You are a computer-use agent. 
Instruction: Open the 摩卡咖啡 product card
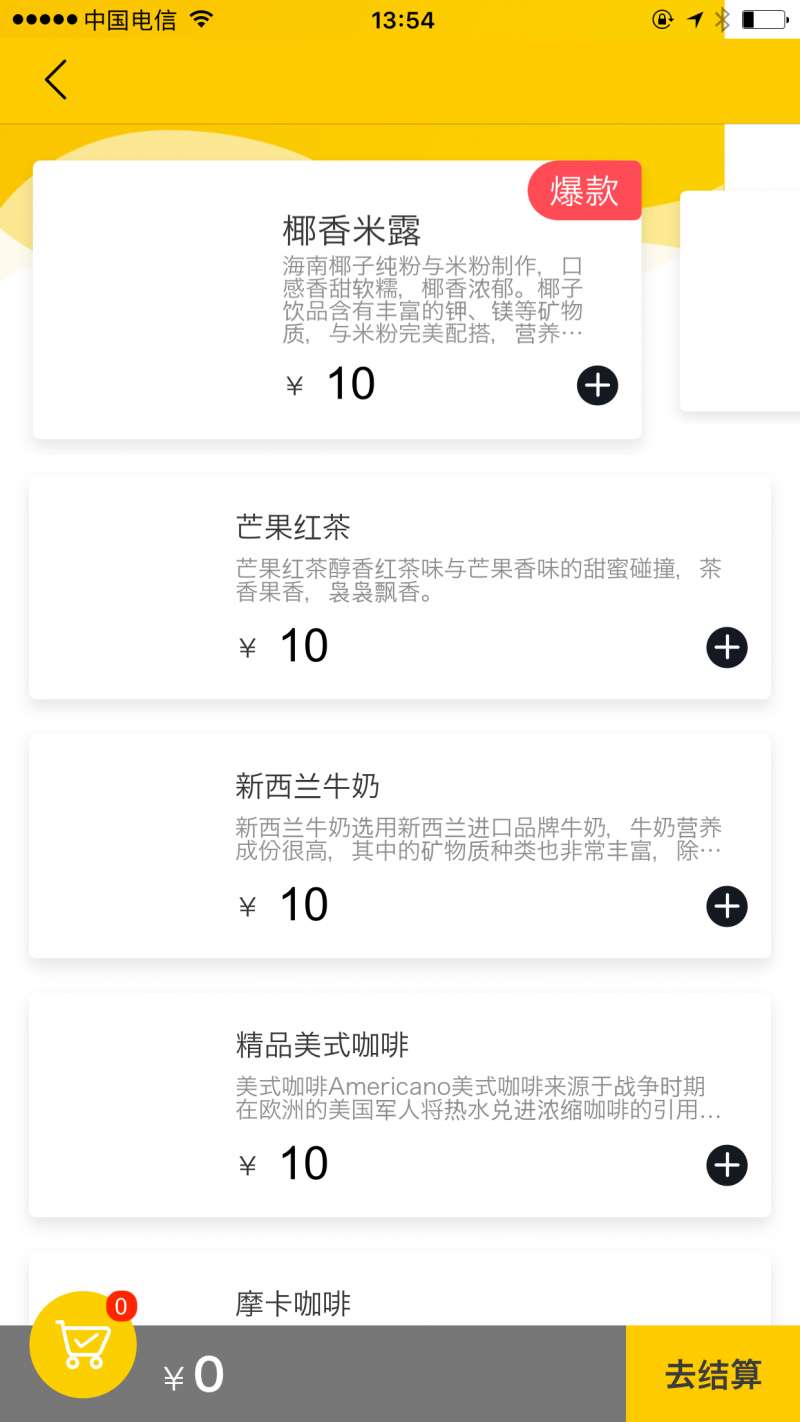tap(400, 1288)
